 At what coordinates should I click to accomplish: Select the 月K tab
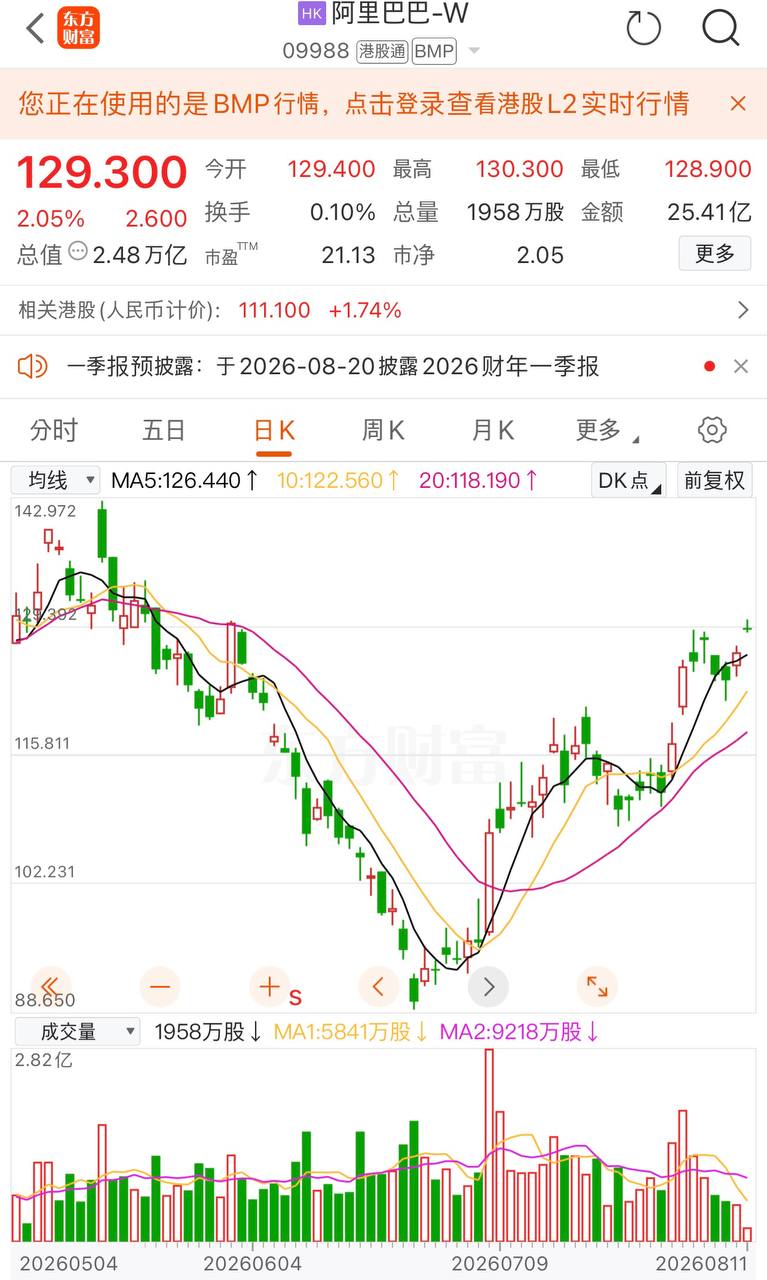click(x=493, y=430)
